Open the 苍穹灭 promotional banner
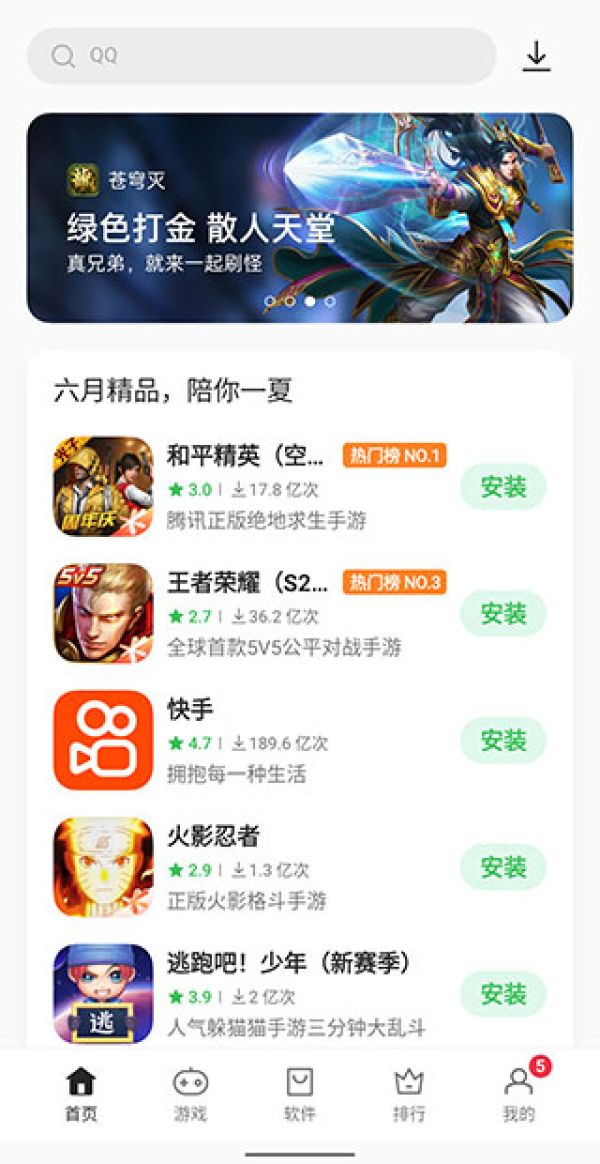This screenshot has height=1164, width=600. pyautogui.click(x=300, y=217)
